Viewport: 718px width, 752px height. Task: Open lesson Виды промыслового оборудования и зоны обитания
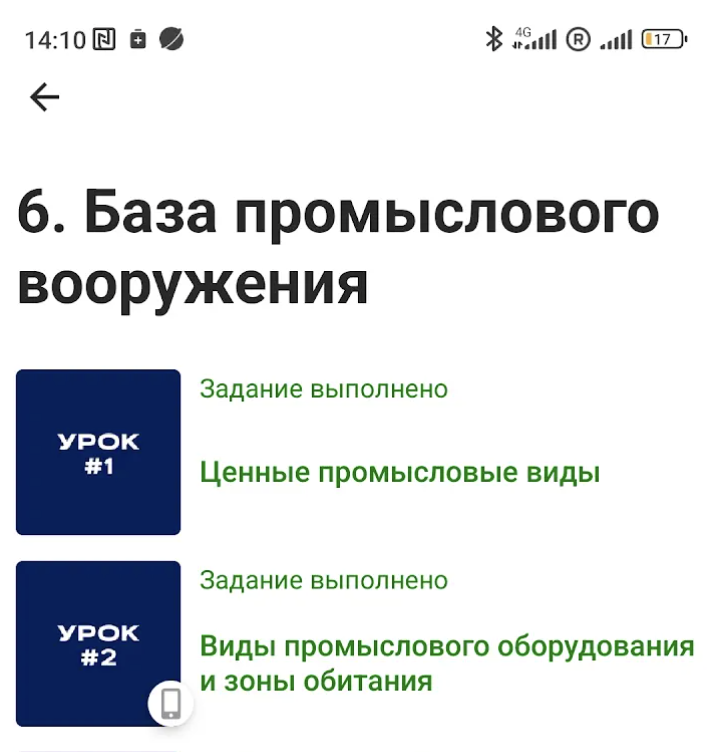pyautogui.click(x=446, y=663)
